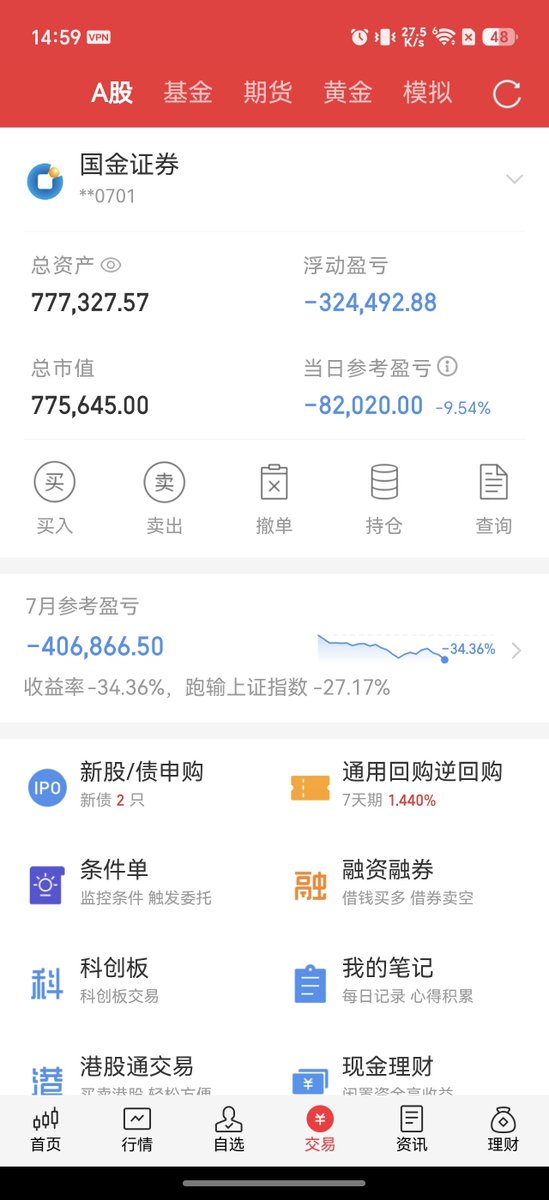Switch to the 基金 tab
Screen dimensions: 549x1200
188,93
